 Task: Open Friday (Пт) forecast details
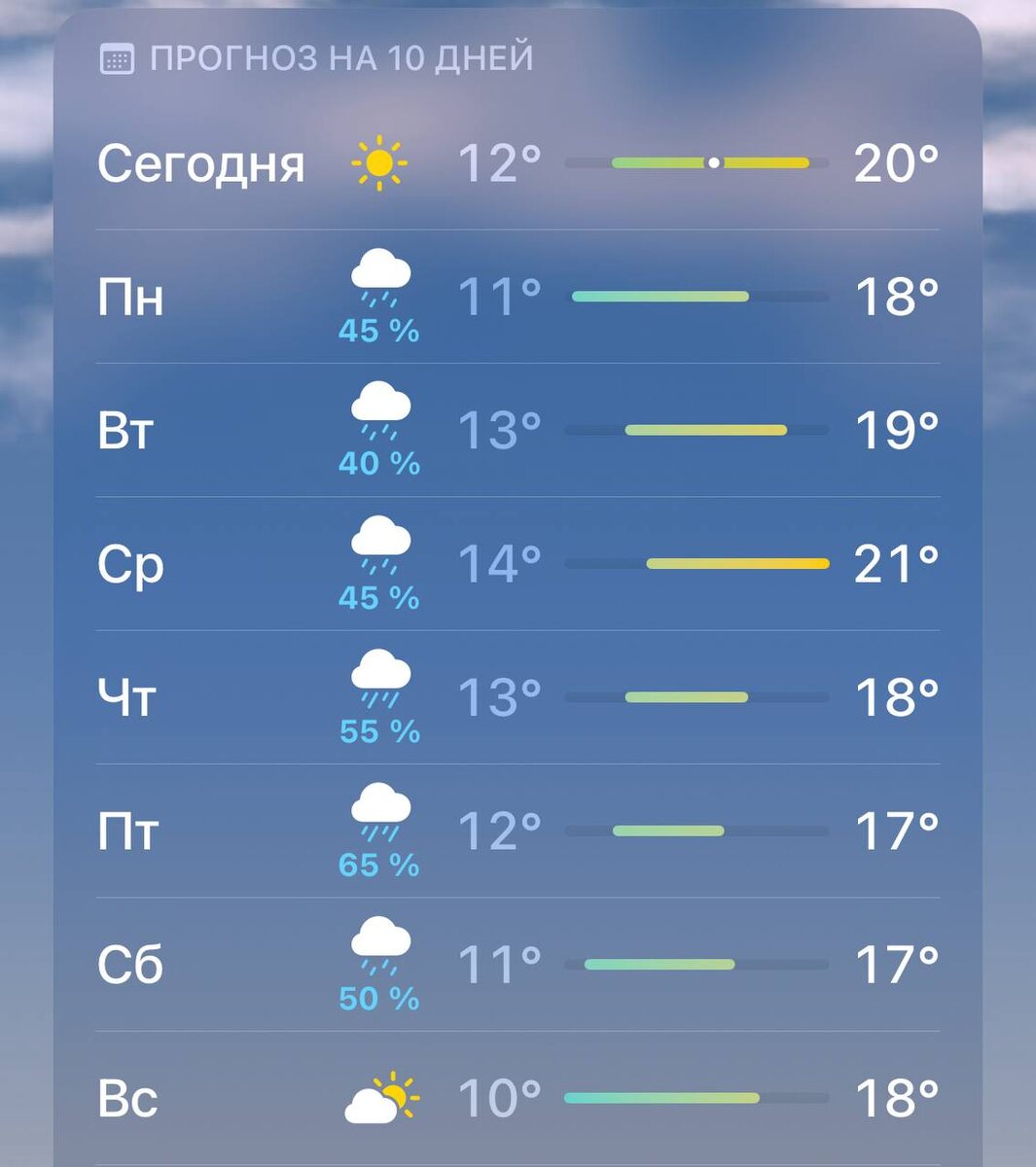[518, 831]
